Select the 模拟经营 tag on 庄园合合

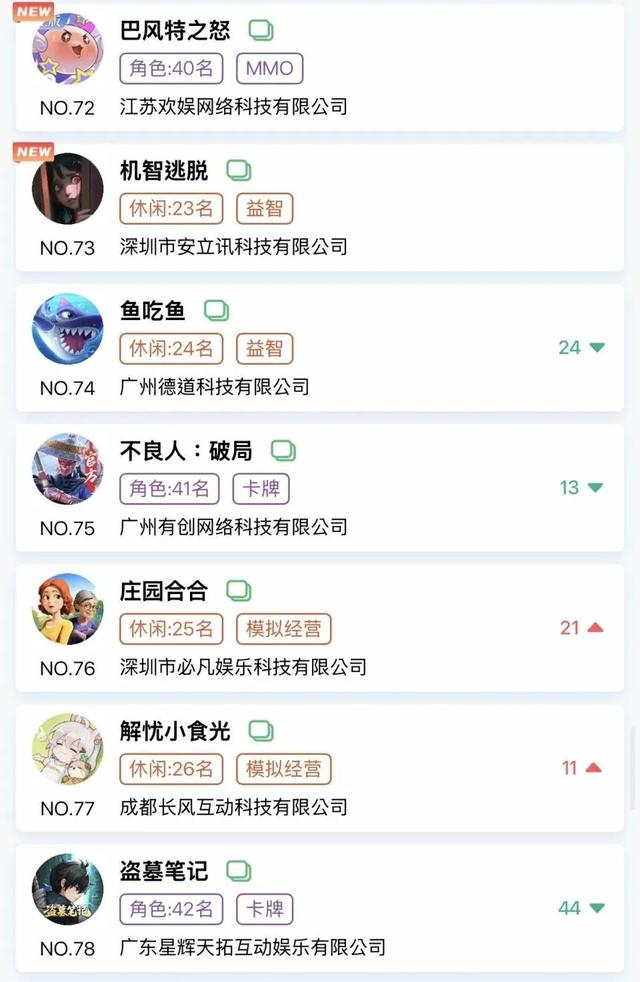tap(284, 629)
